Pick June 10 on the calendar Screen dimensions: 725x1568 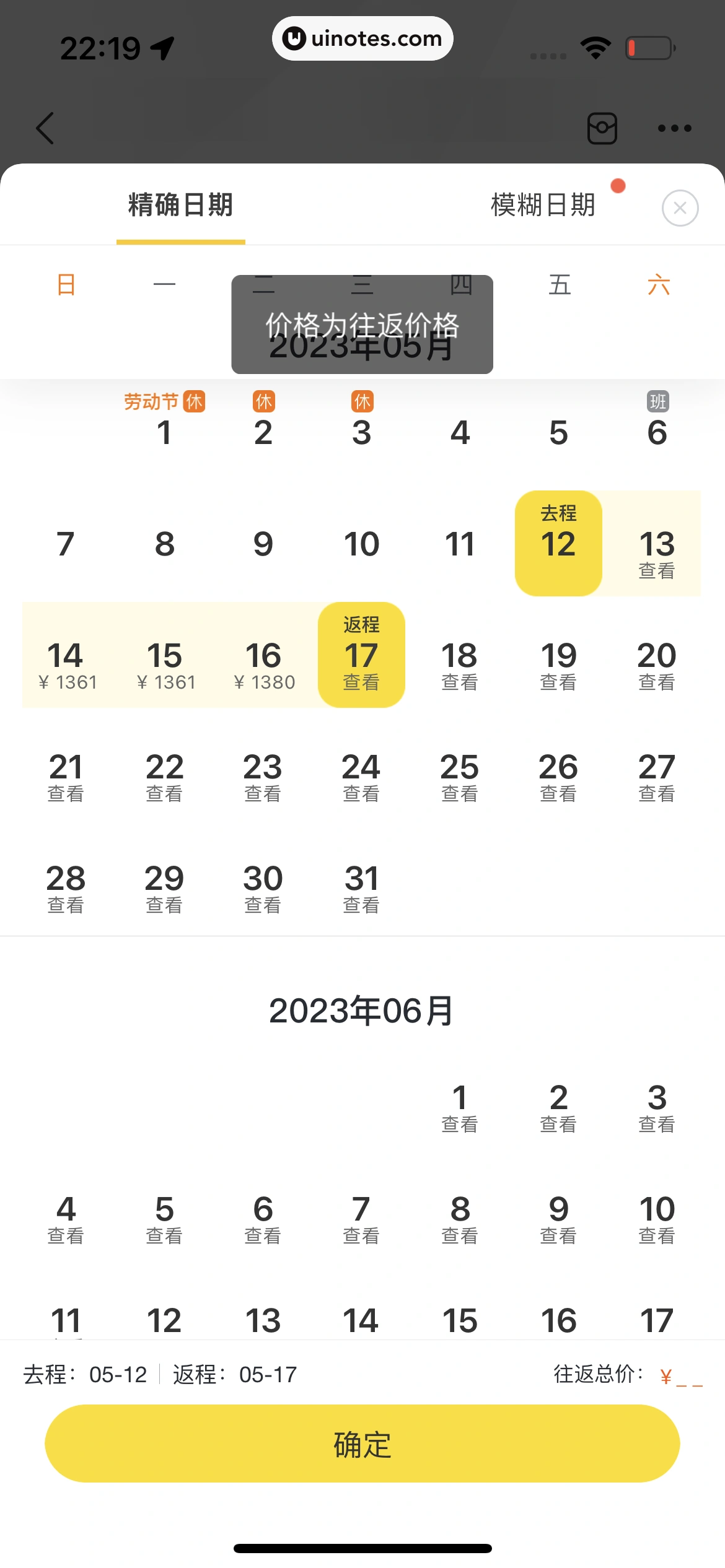pyautogui.click(x=657, y=1218)
